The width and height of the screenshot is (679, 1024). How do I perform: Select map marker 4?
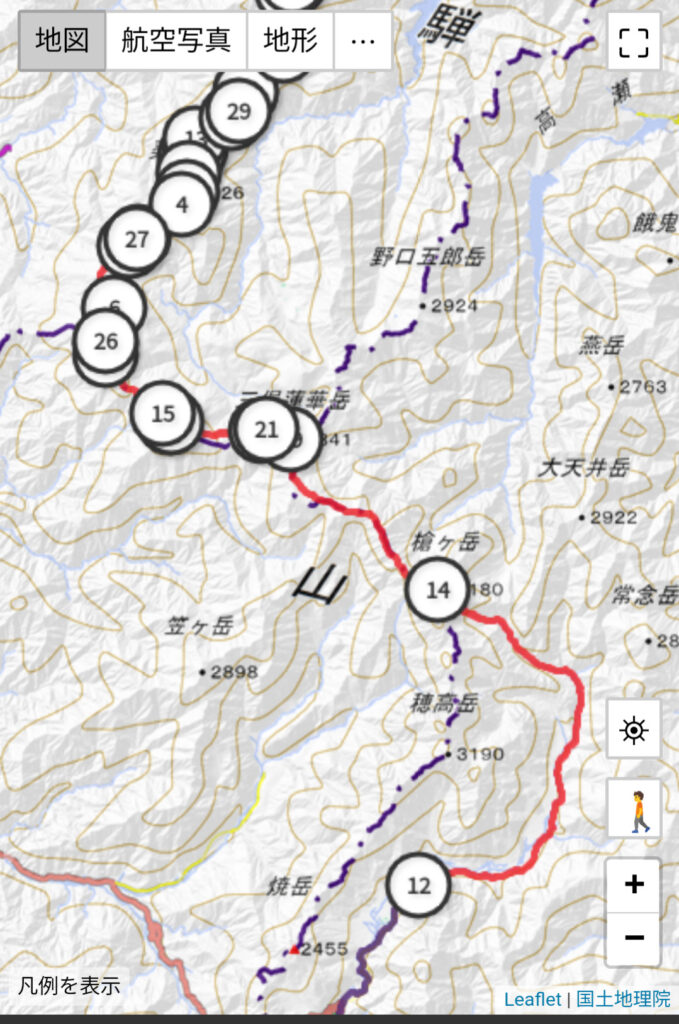click(x=181, y=204)
